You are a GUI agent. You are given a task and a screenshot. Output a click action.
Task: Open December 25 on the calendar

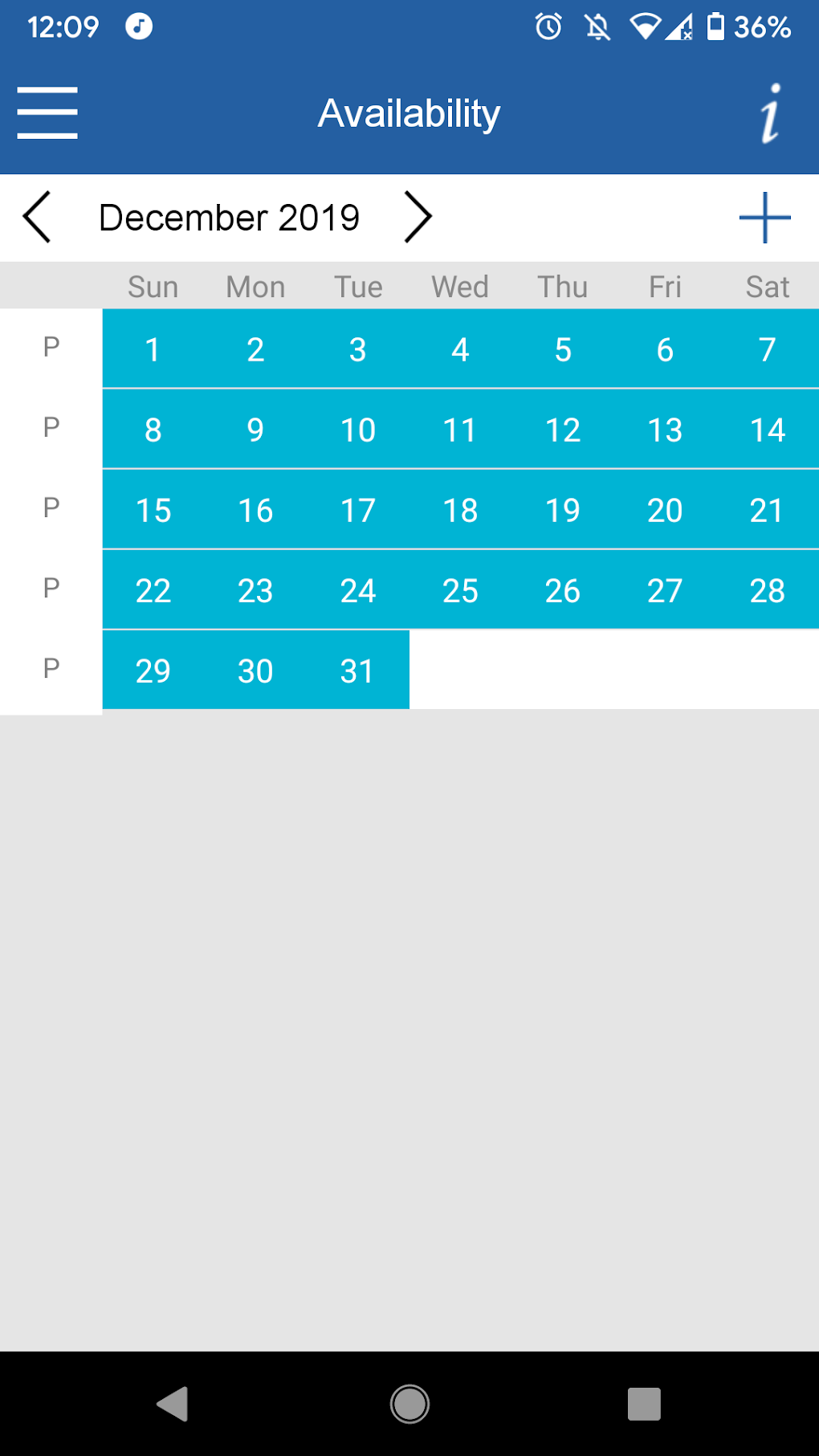tap(460, 590)
